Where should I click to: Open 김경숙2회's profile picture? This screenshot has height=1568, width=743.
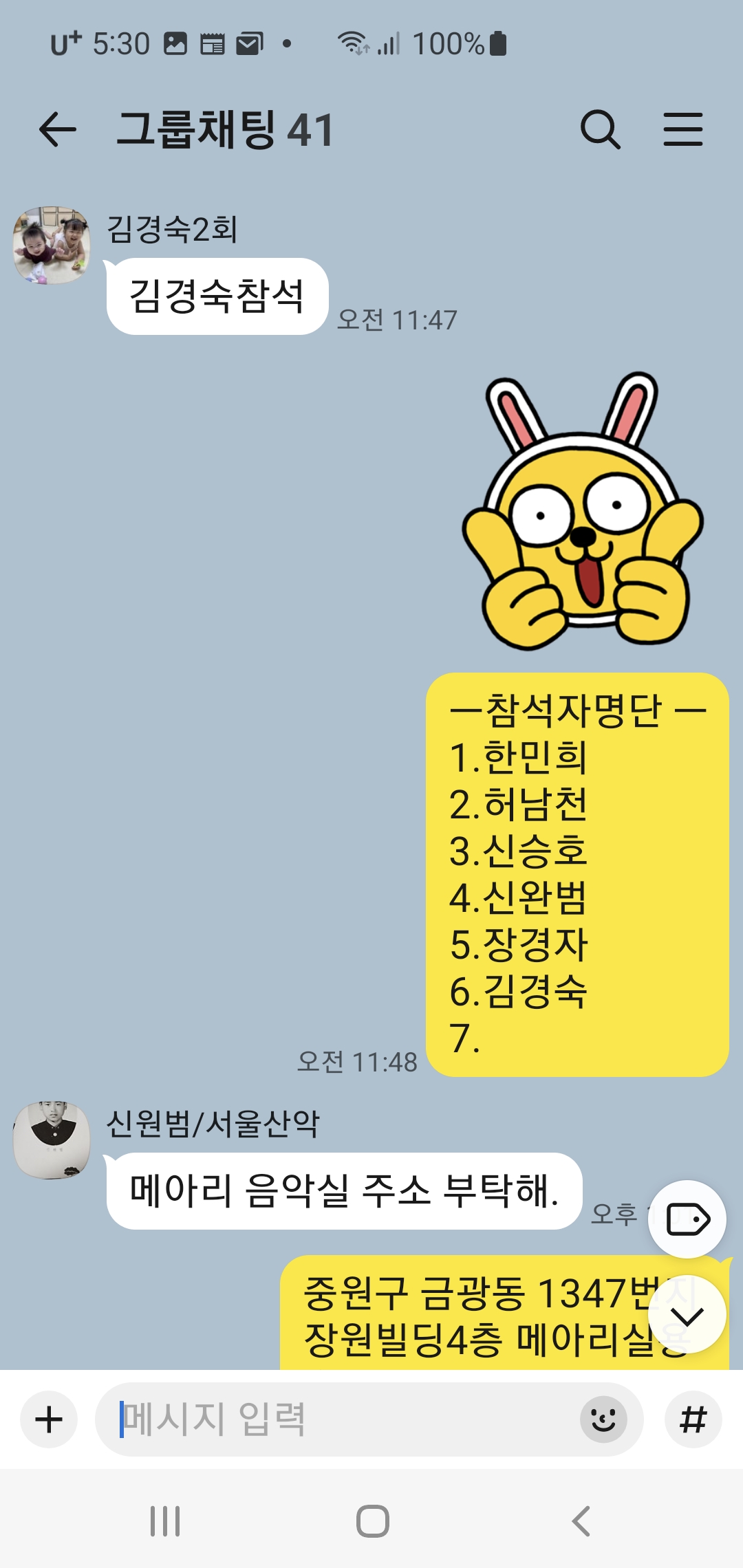(52, 246)
